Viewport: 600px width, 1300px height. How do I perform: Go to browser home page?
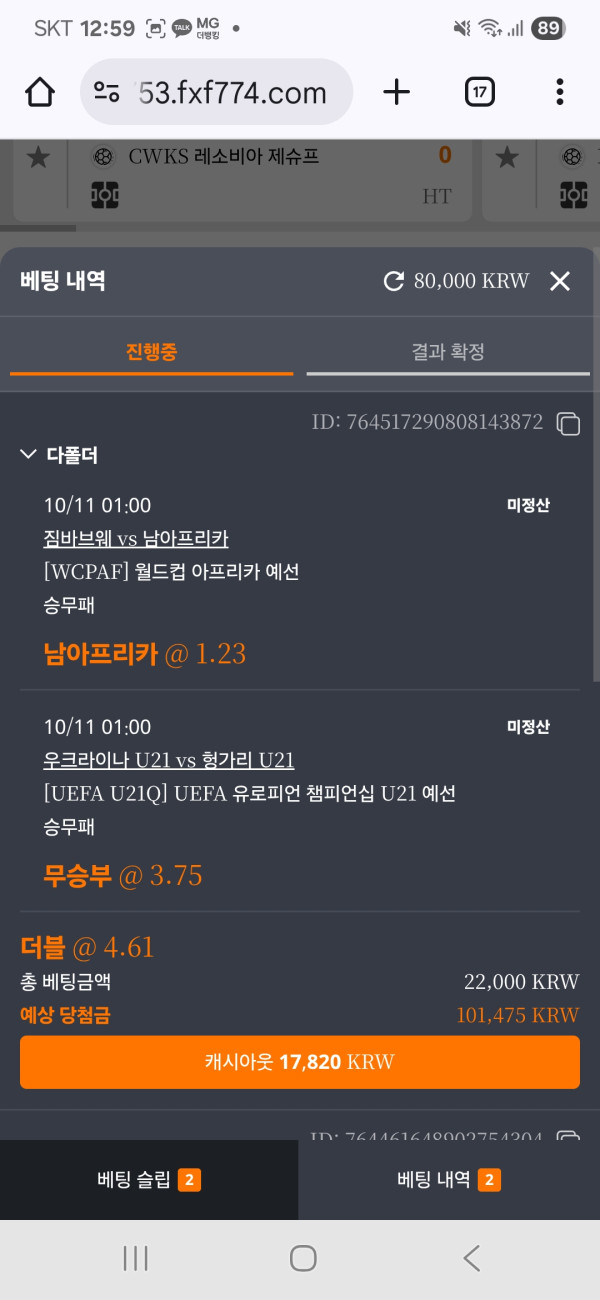[40, 93]
